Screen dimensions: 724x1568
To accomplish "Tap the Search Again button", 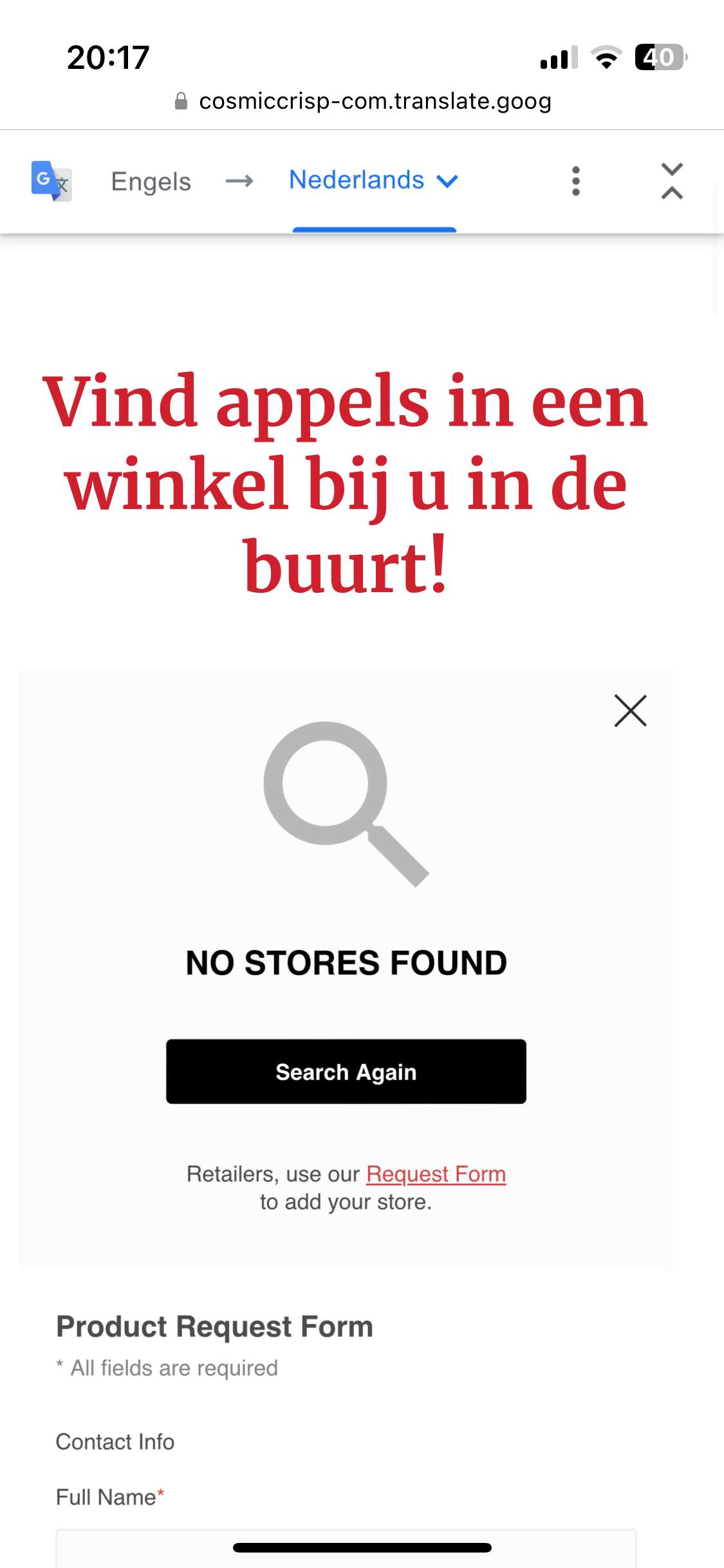I will point(346,1072).
